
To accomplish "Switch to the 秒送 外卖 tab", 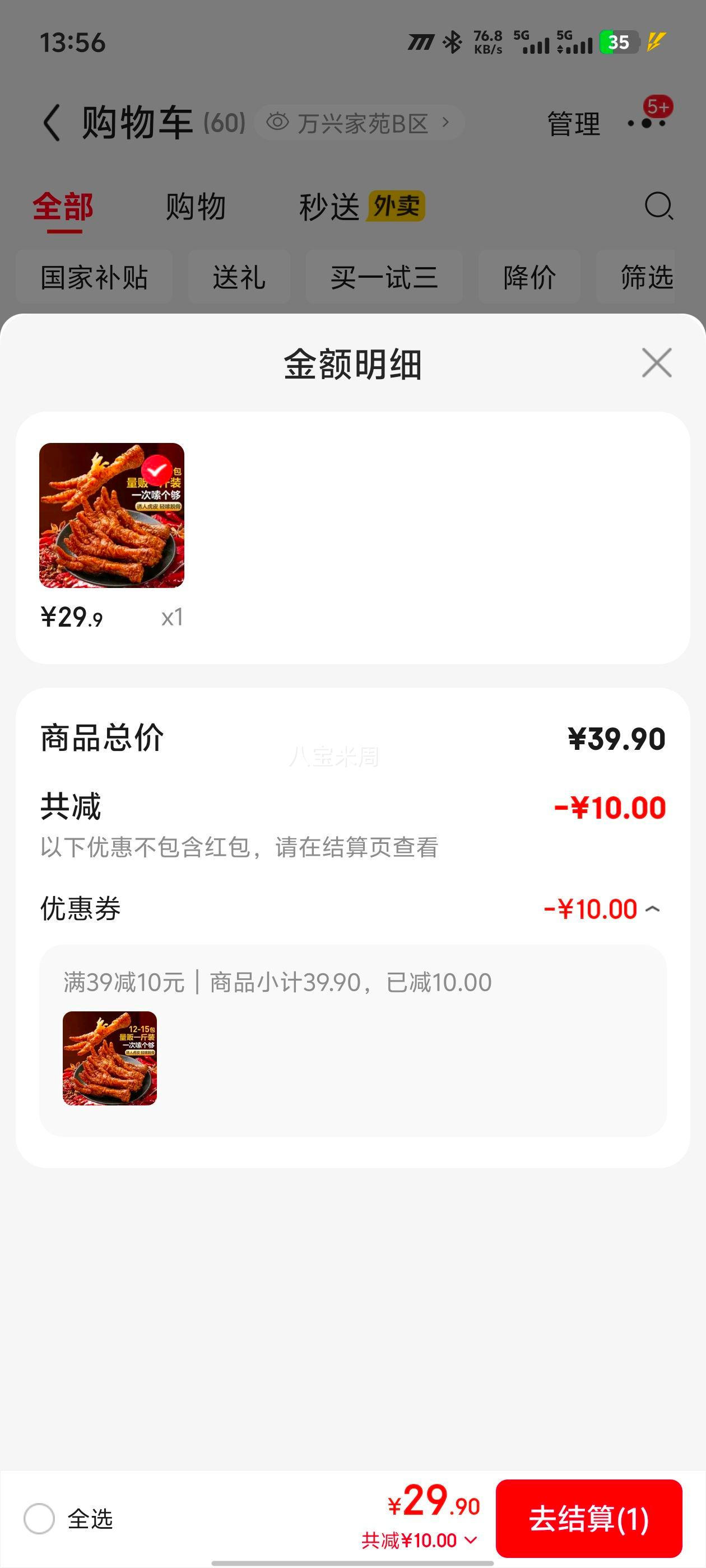I will click(x=361, y=206).
